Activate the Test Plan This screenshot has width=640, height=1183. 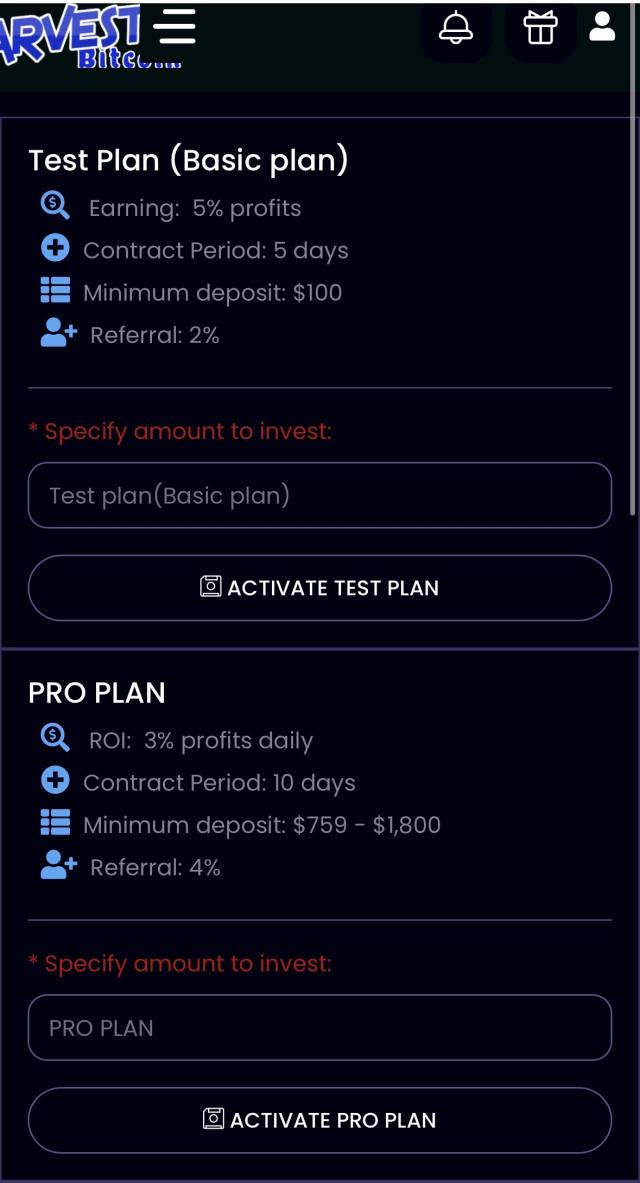319,588
